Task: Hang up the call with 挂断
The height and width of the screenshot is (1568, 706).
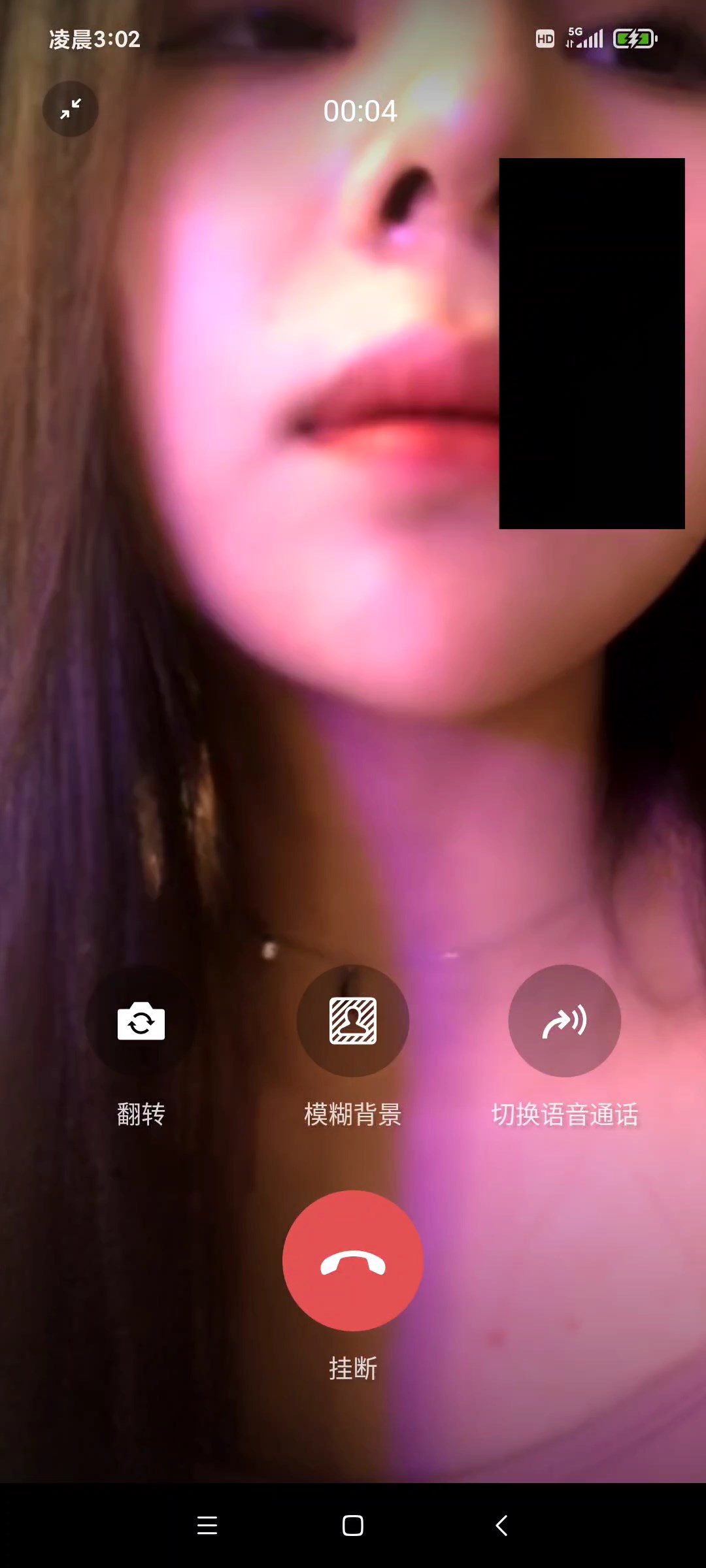Action: [353, 1260]
